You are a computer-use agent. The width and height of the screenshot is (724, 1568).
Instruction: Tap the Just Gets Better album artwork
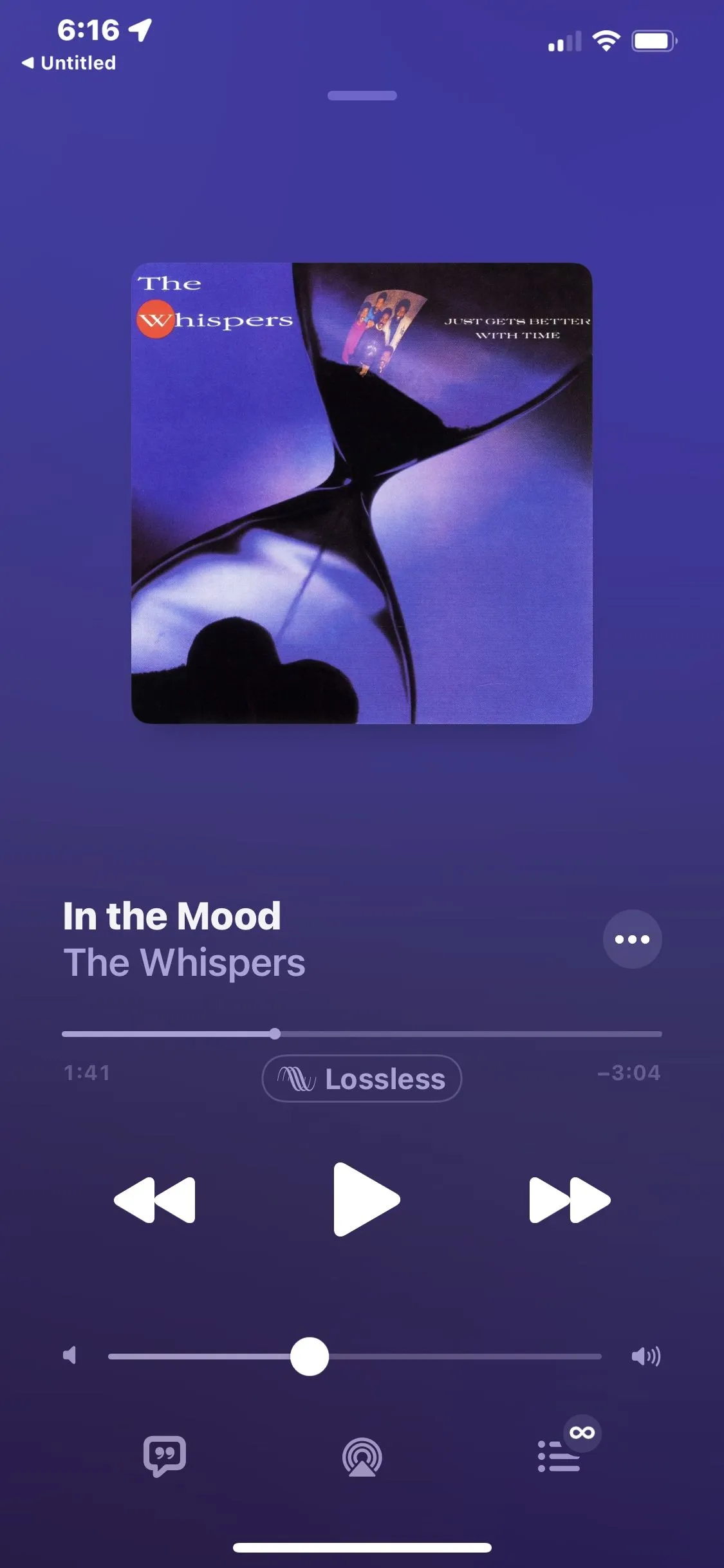click(362, 493)
